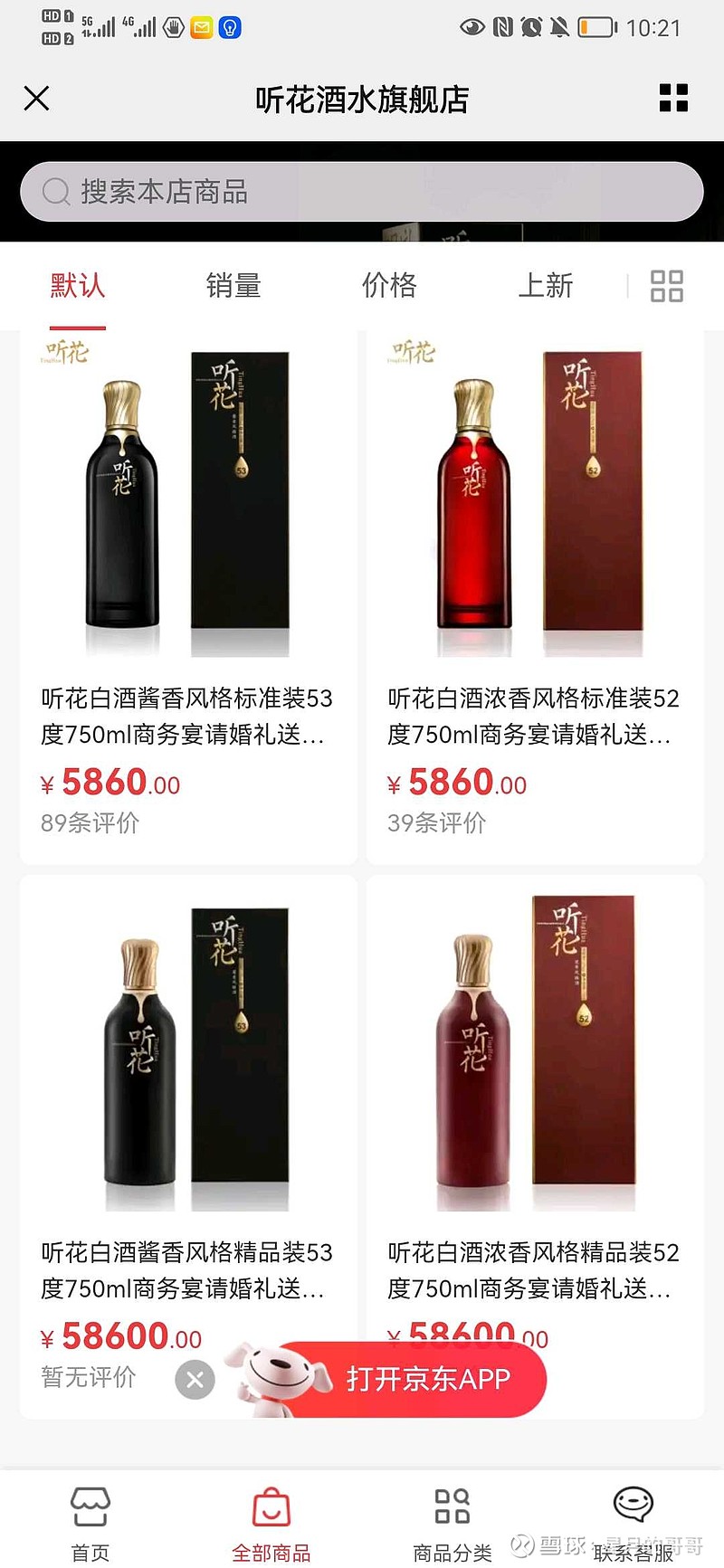Tap the 搜索本店商品 search box
Image resolution: width=724 pixels, height=1568 pixels.
coord(362,192)
